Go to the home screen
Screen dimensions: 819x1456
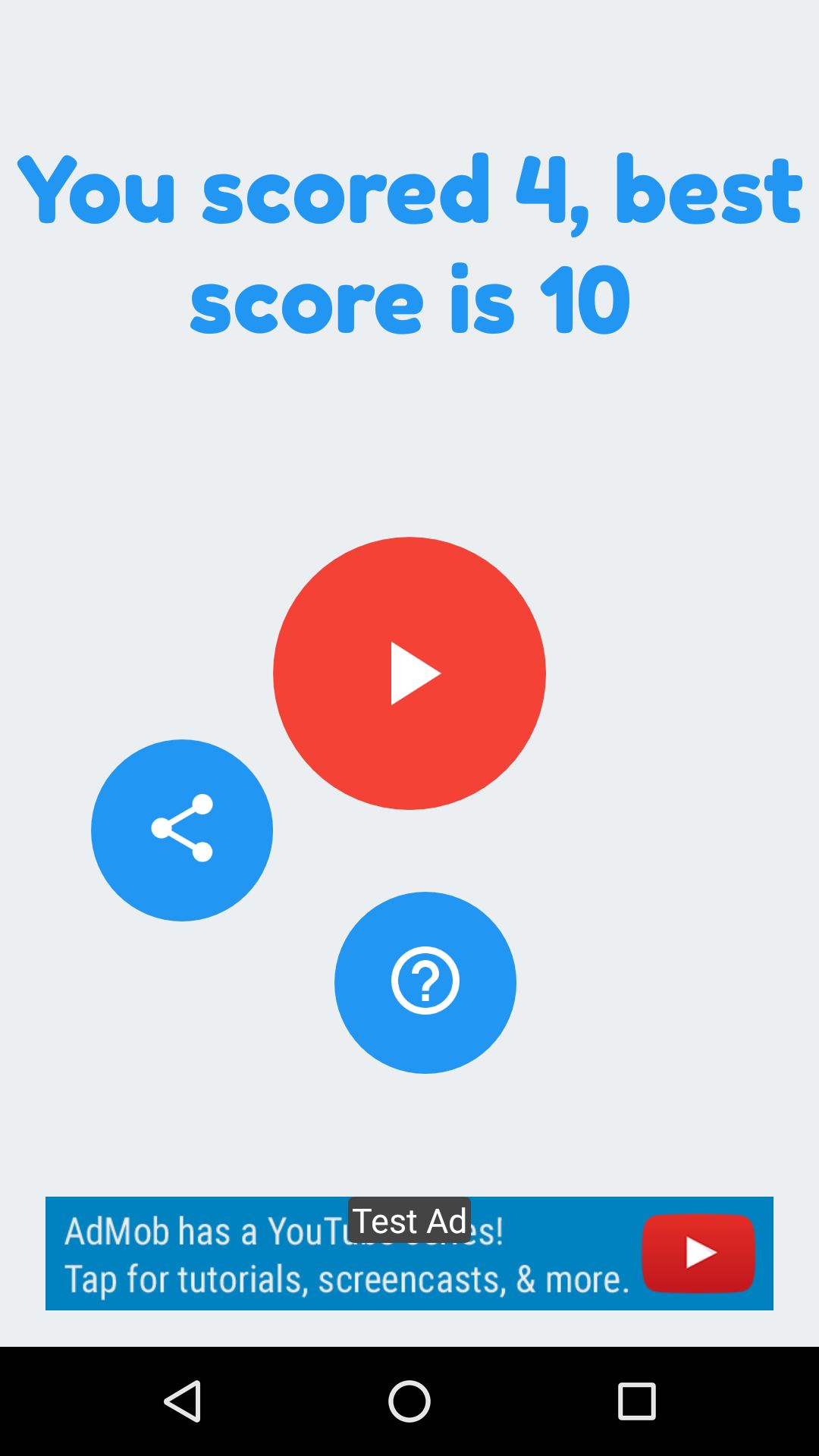[x=409, y=1401]
